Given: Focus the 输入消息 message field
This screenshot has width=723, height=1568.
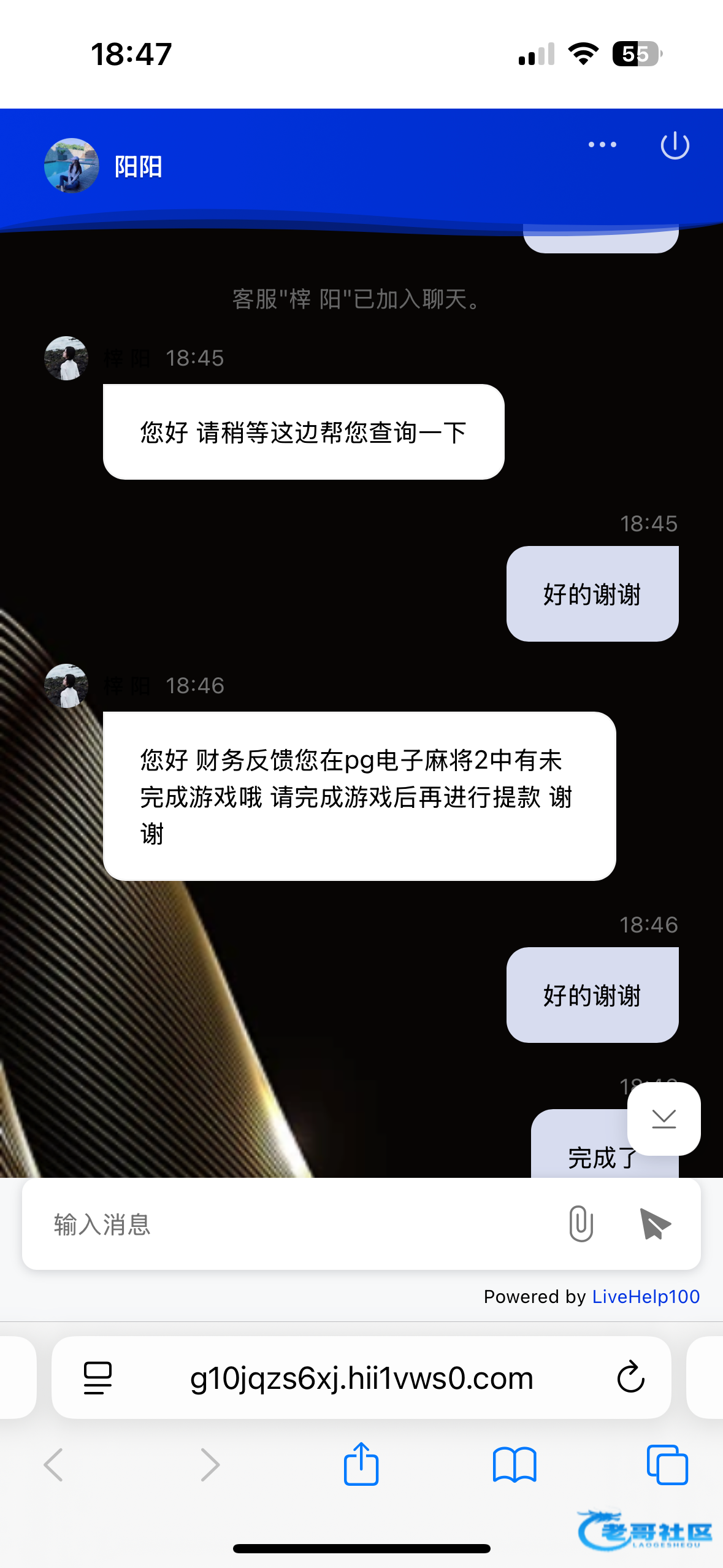Looking at the screenshot, I should 294,1224.
